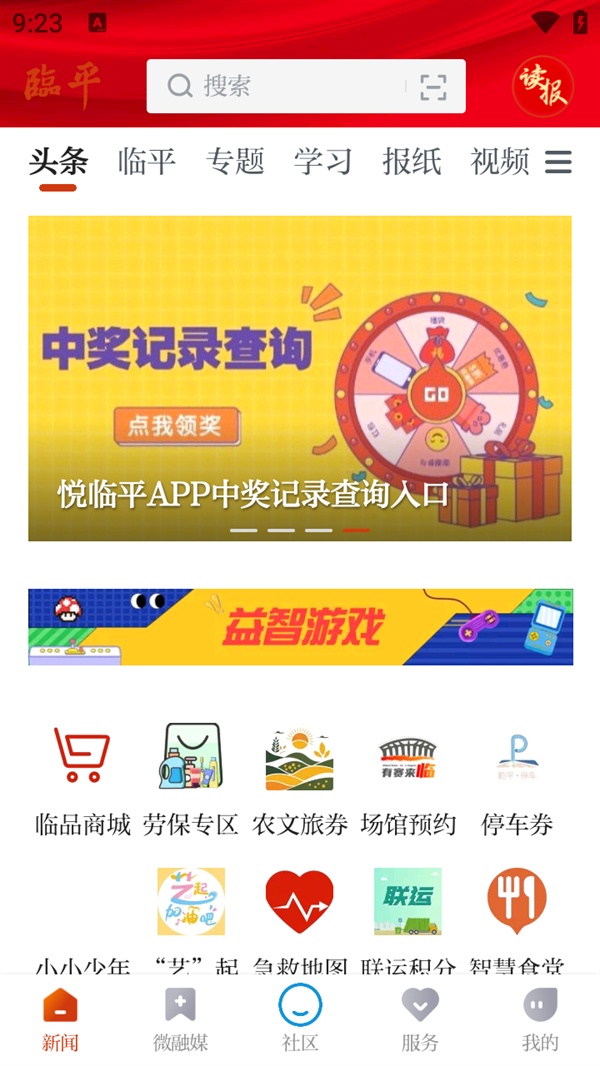Open the 读报 round button

542,86
